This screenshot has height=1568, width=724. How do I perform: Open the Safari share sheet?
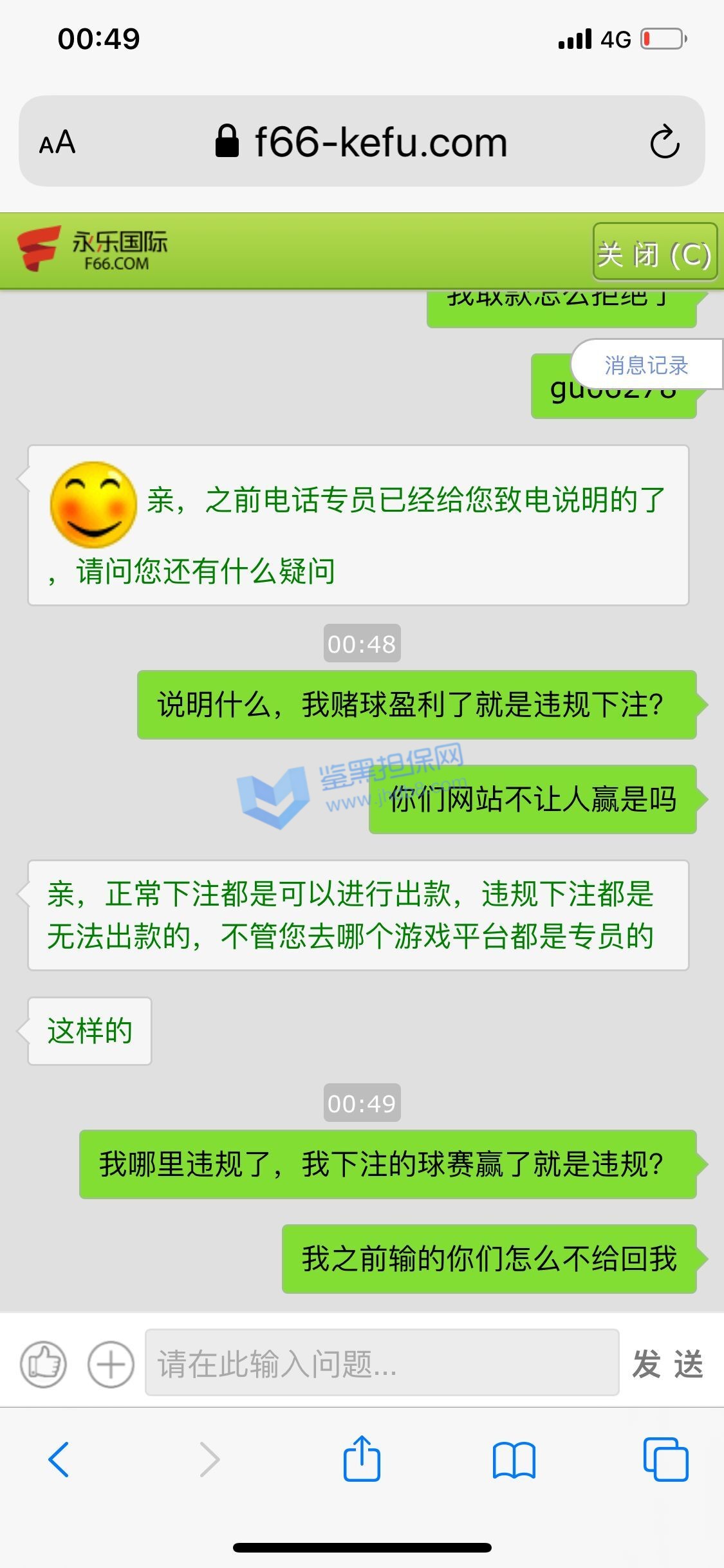pyautogui.click(x=362, y=1459)
